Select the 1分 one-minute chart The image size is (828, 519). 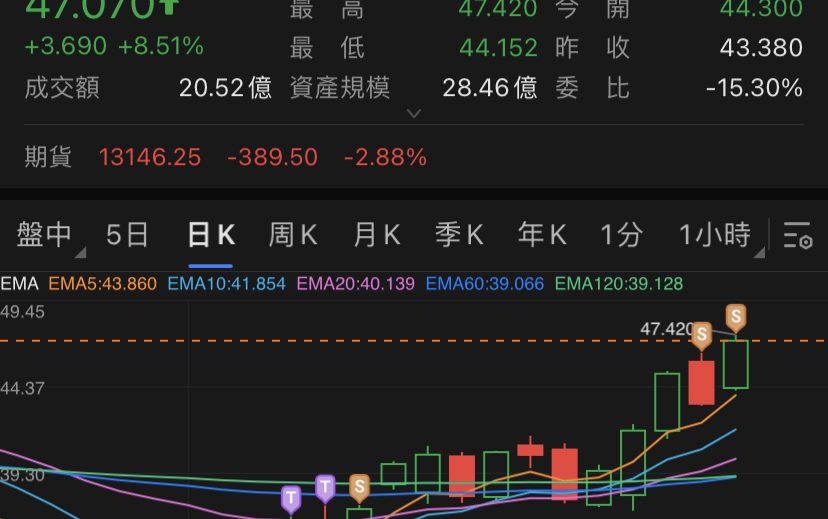coord(621,235)
